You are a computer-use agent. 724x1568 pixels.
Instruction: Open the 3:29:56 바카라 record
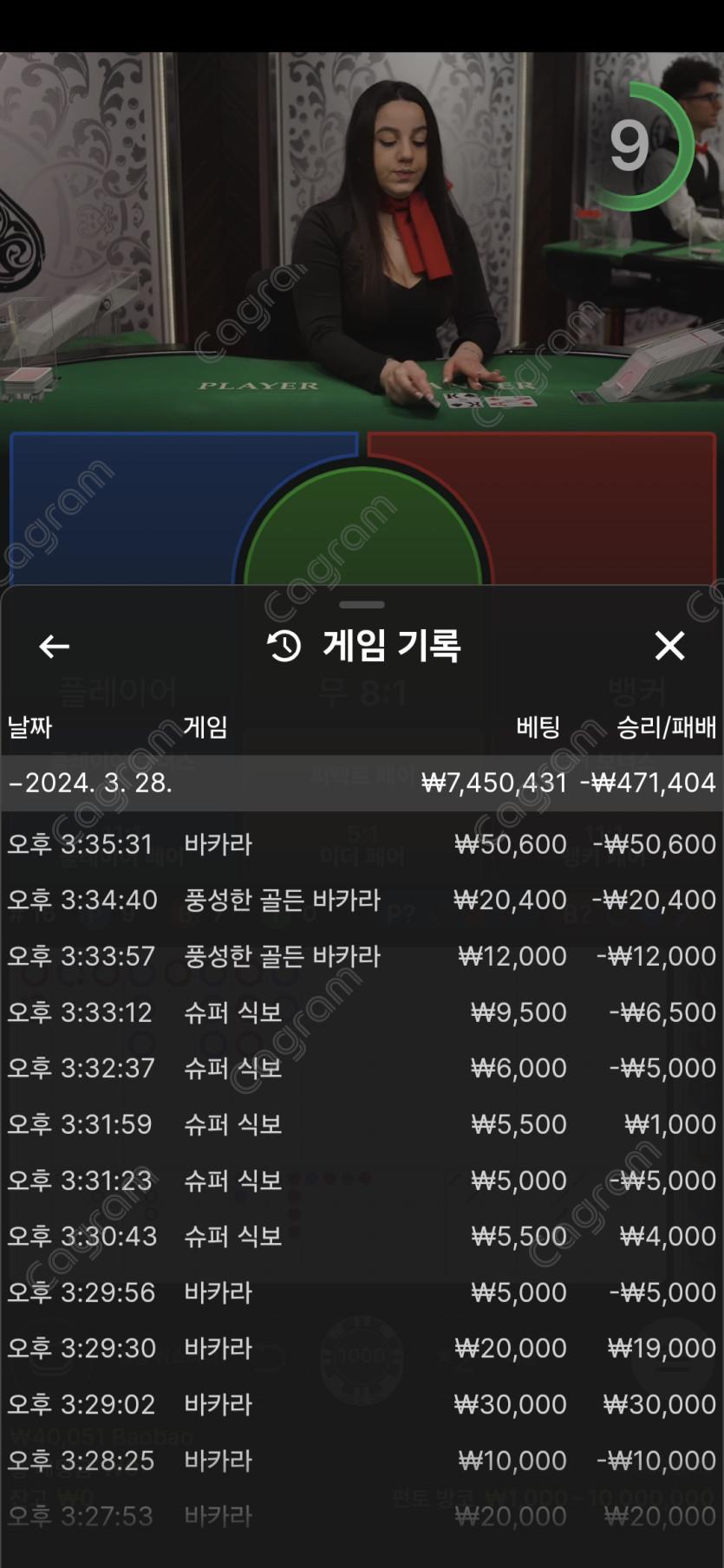(362, 1292)
